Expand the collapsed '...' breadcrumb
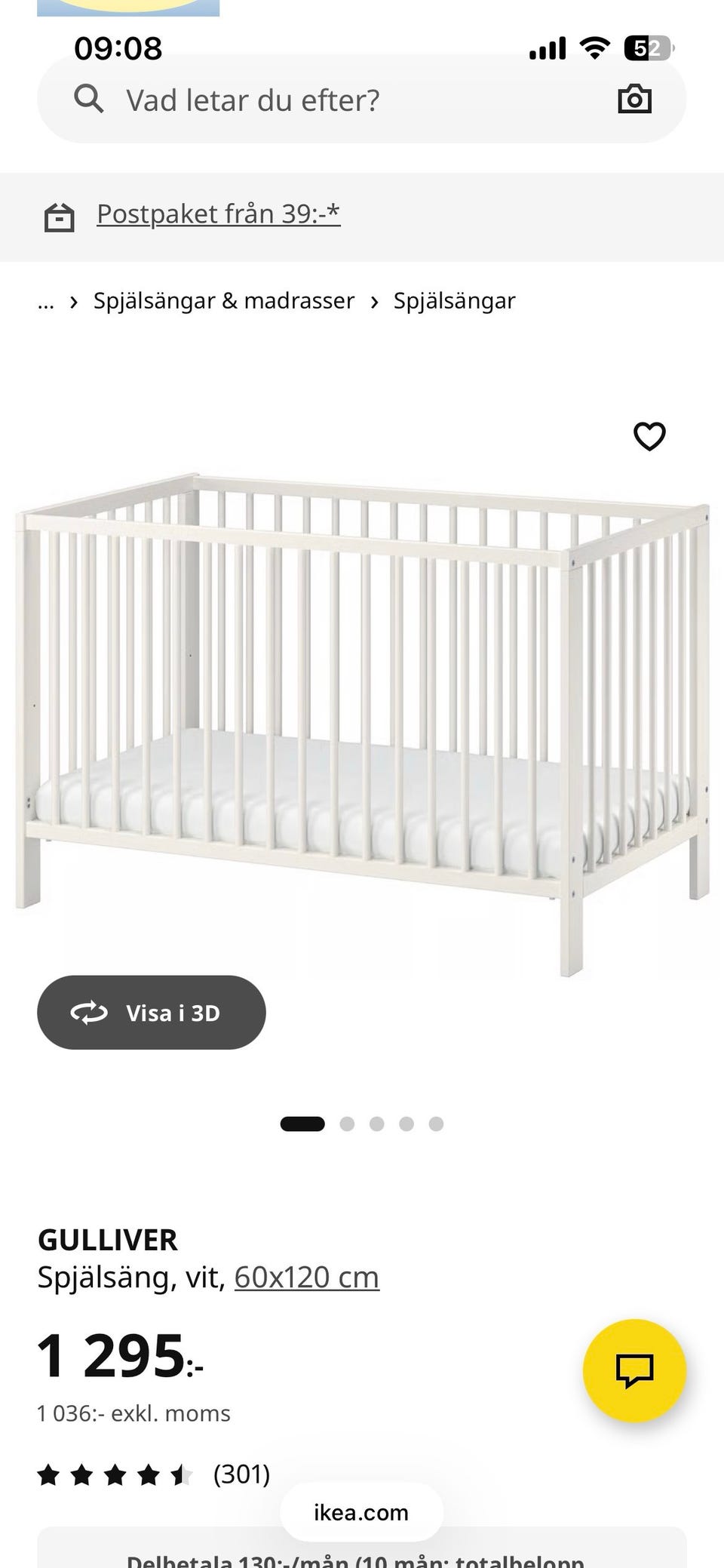724x1568 pixels. coord(46,303)
